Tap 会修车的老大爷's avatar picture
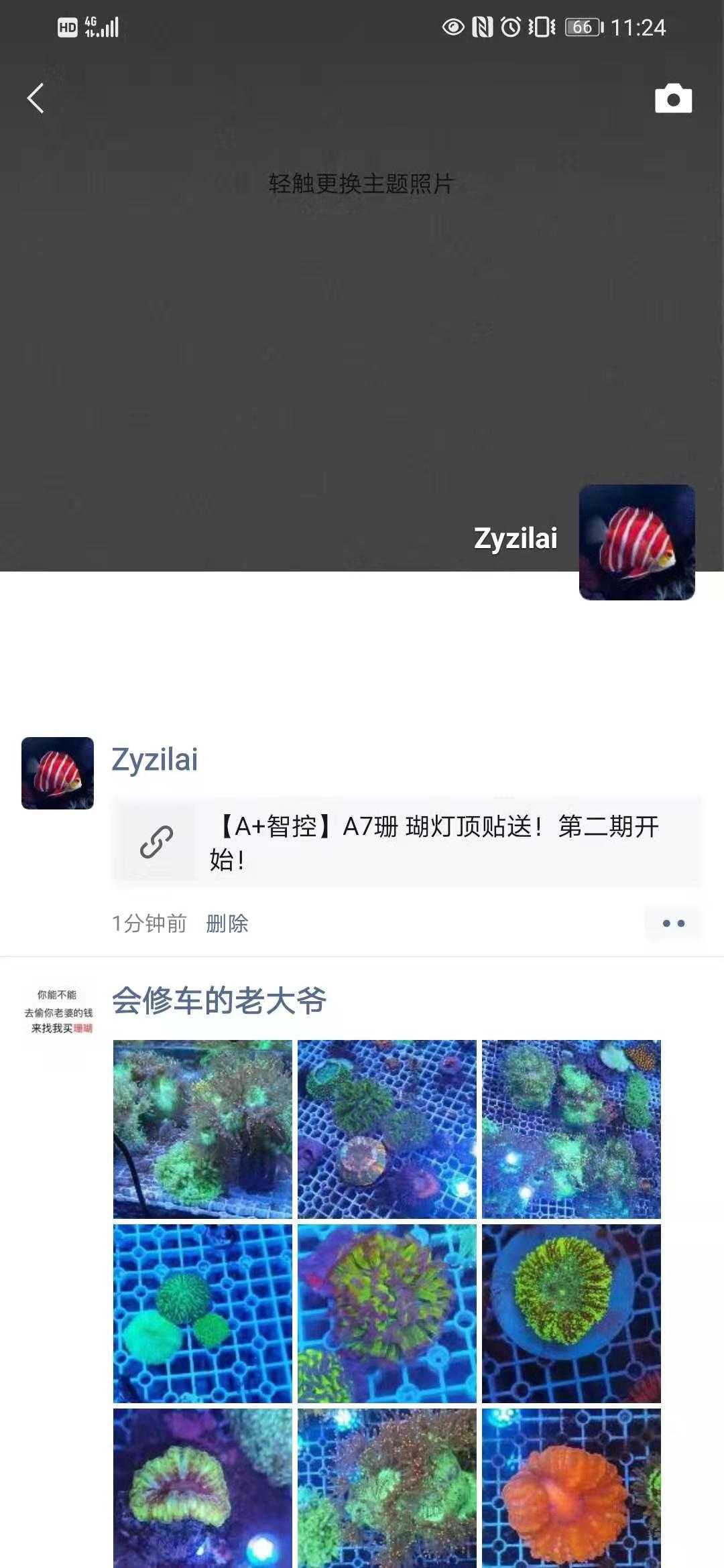724x1568 pixels. [x=58, y=1012]
